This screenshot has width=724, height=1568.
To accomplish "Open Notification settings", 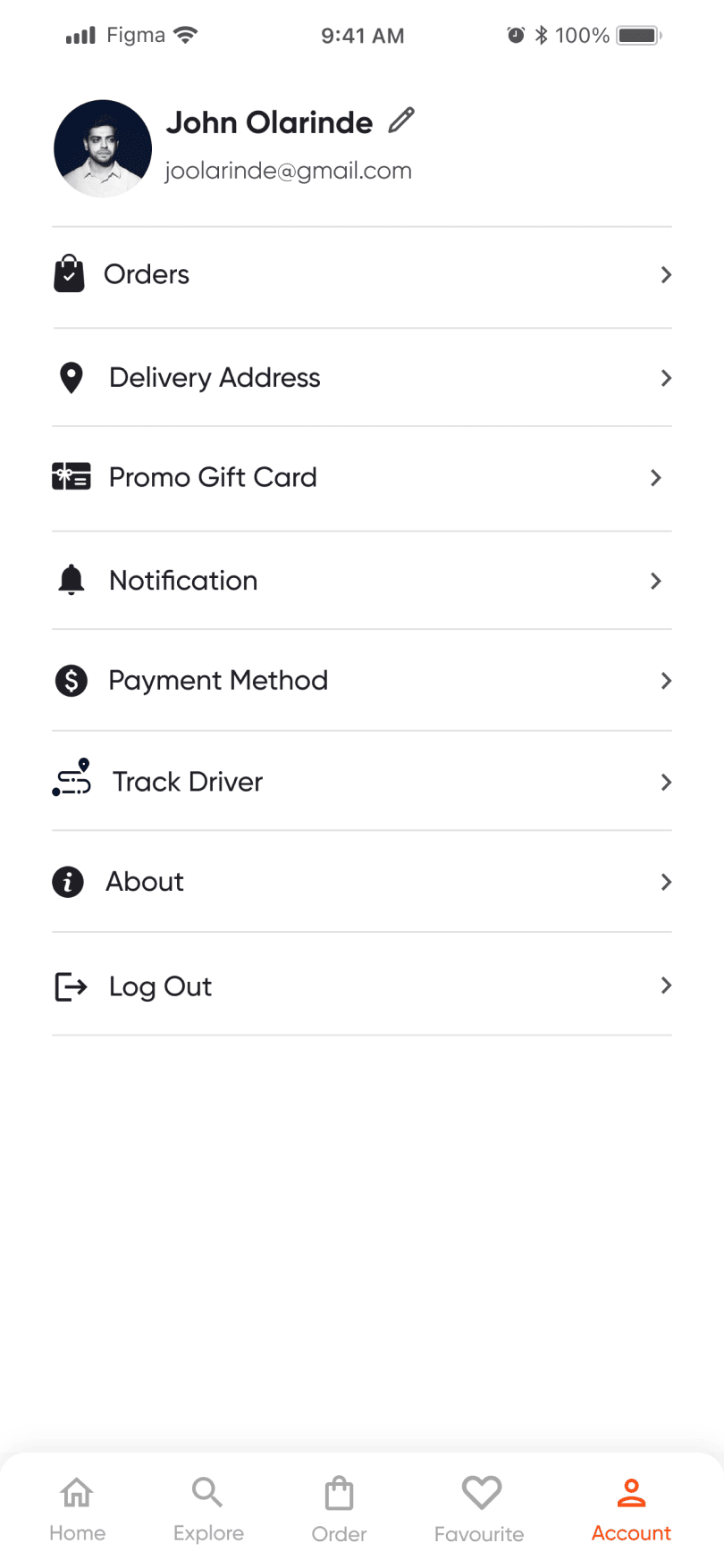I will pyautogui.click(x=362, y=581).
